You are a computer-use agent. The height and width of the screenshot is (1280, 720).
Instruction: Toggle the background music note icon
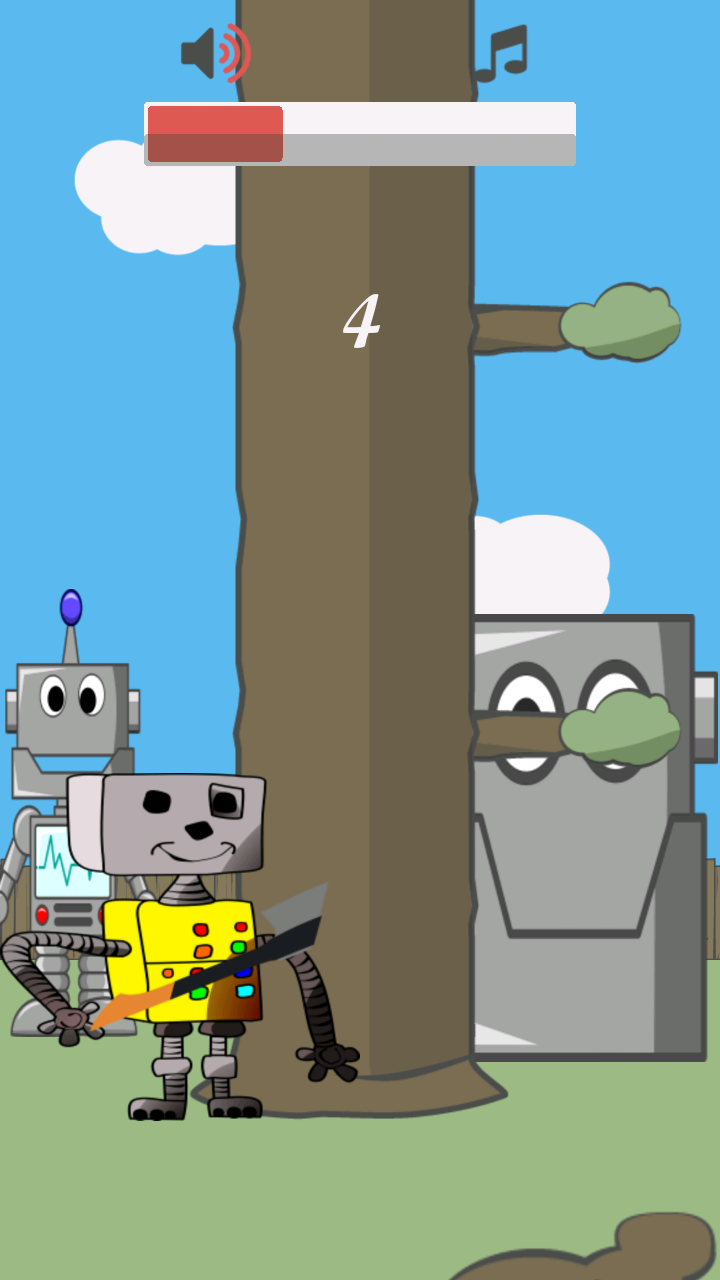(x=501, y=54)
